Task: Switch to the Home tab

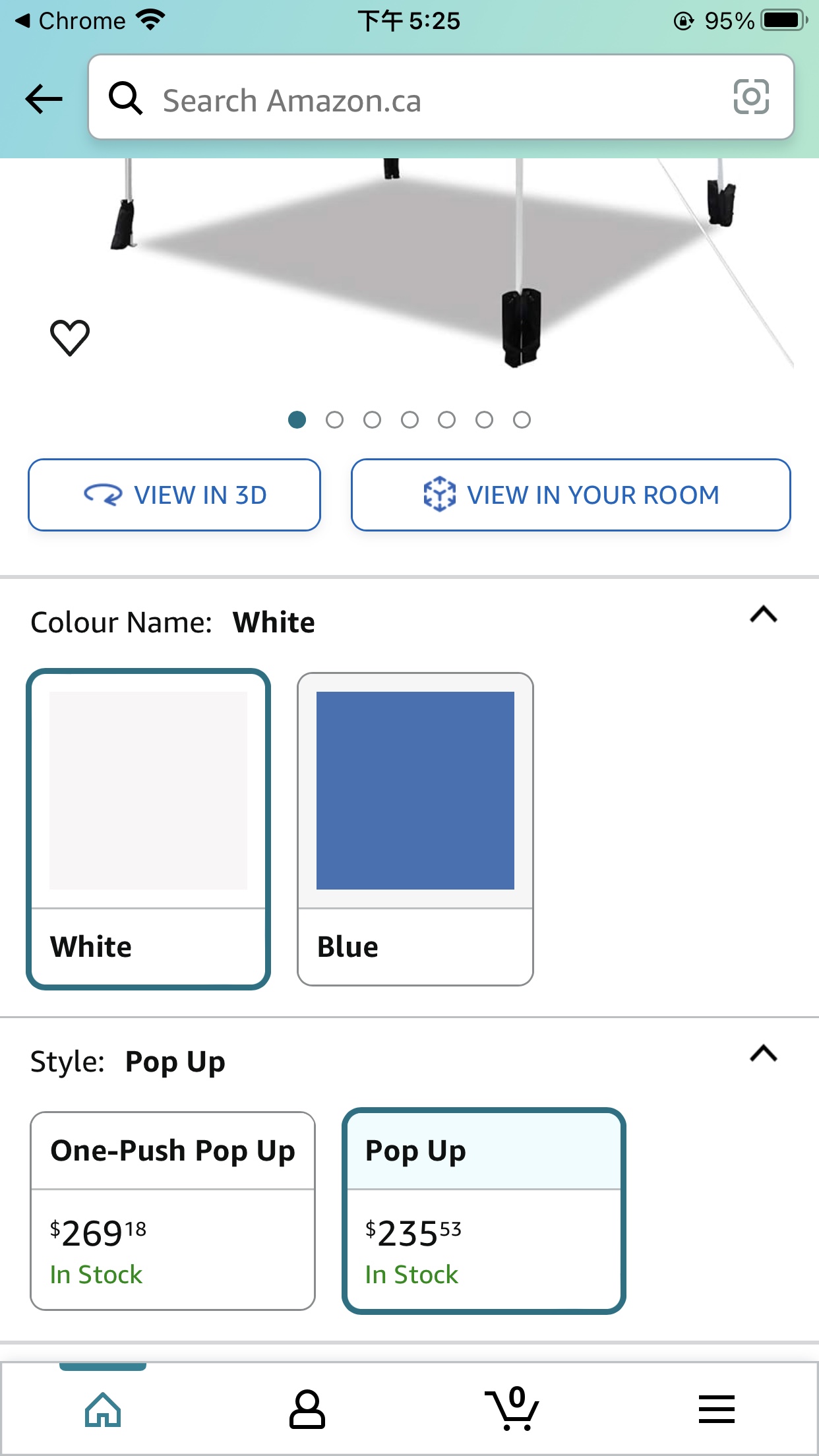Action: point(103,1410)
